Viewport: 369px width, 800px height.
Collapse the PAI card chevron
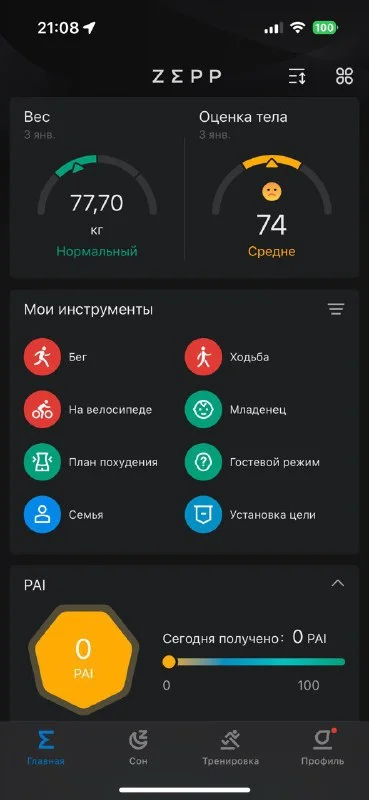click(338, 583)
